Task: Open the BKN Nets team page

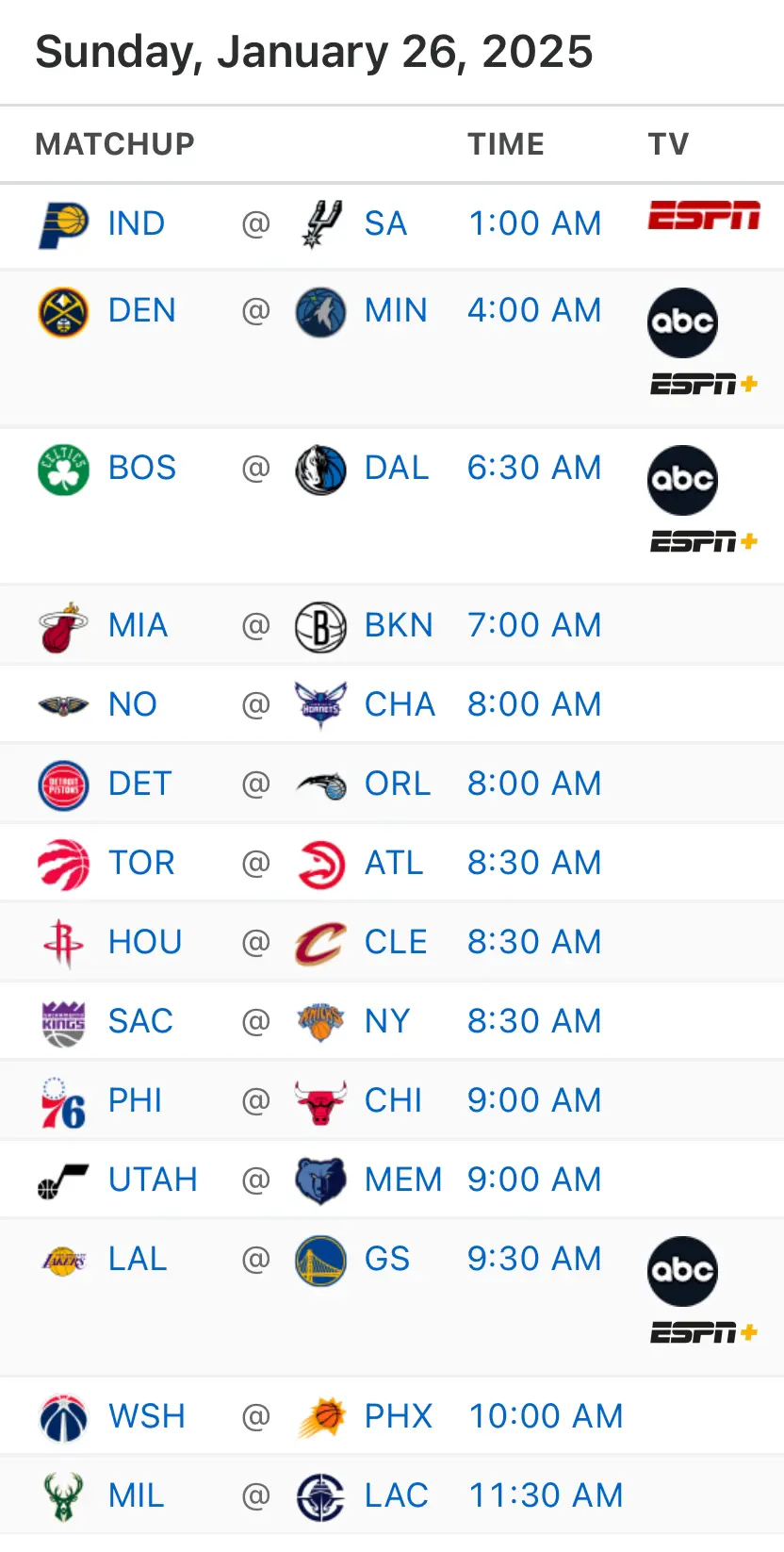Action: point(399,626)
